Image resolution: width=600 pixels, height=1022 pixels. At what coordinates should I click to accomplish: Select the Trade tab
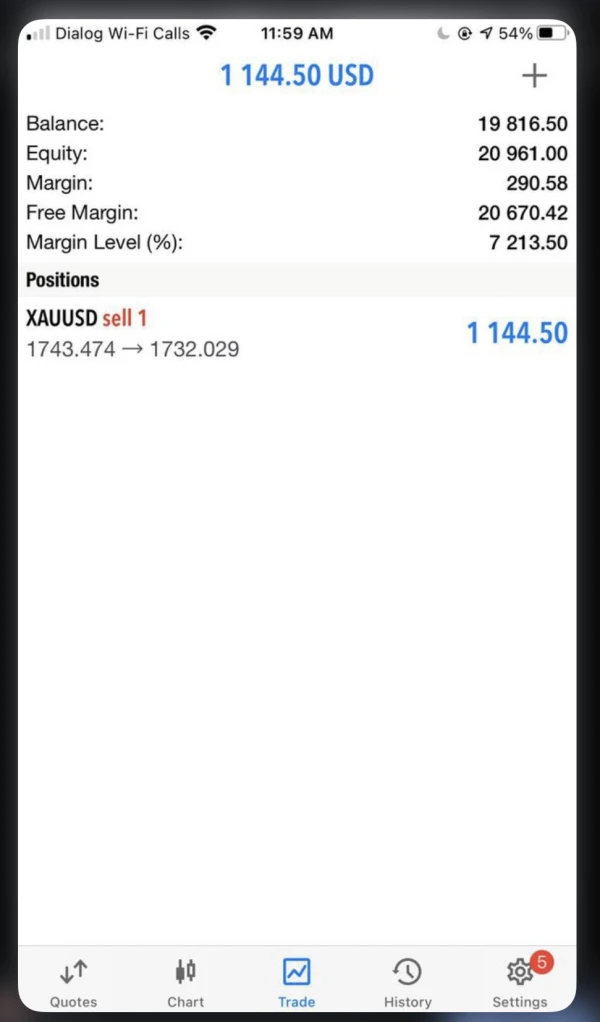coord(296,982)
